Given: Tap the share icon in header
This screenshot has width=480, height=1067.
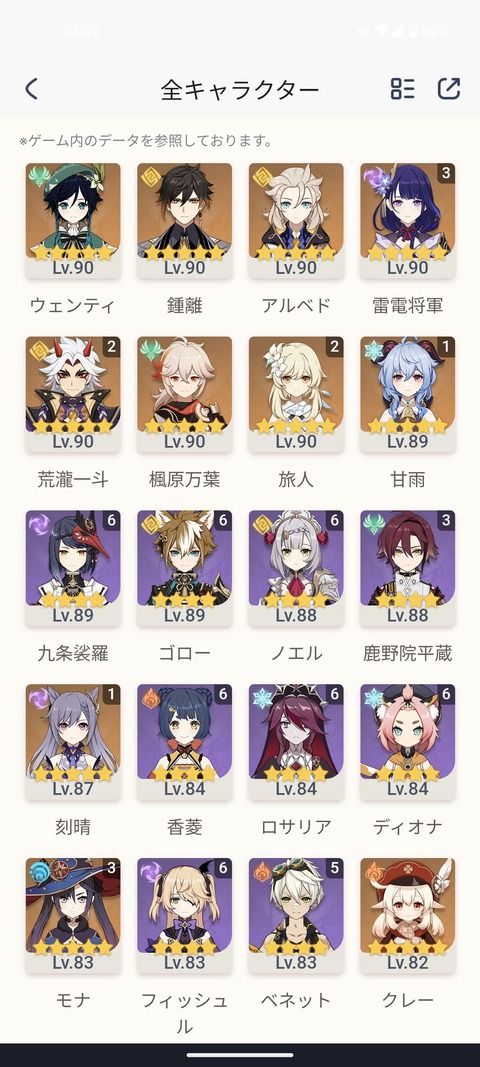Looking at the screenshot, I should tap(449, 88).
